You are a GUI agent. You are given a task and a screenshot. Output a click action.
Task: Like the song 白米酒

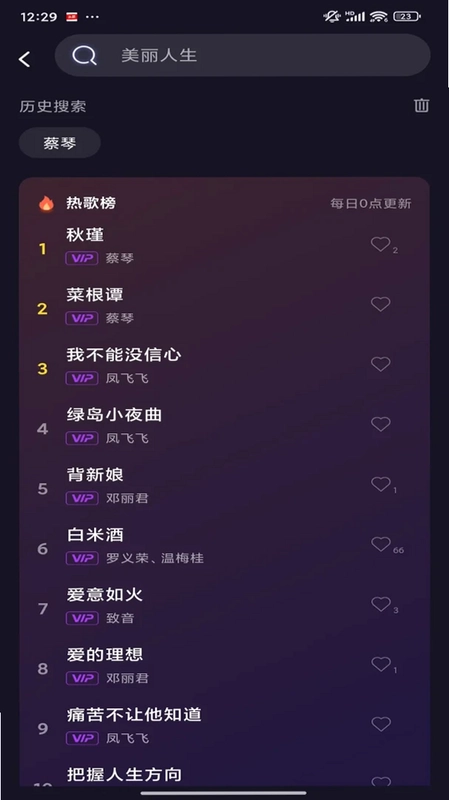coord(381,544)
